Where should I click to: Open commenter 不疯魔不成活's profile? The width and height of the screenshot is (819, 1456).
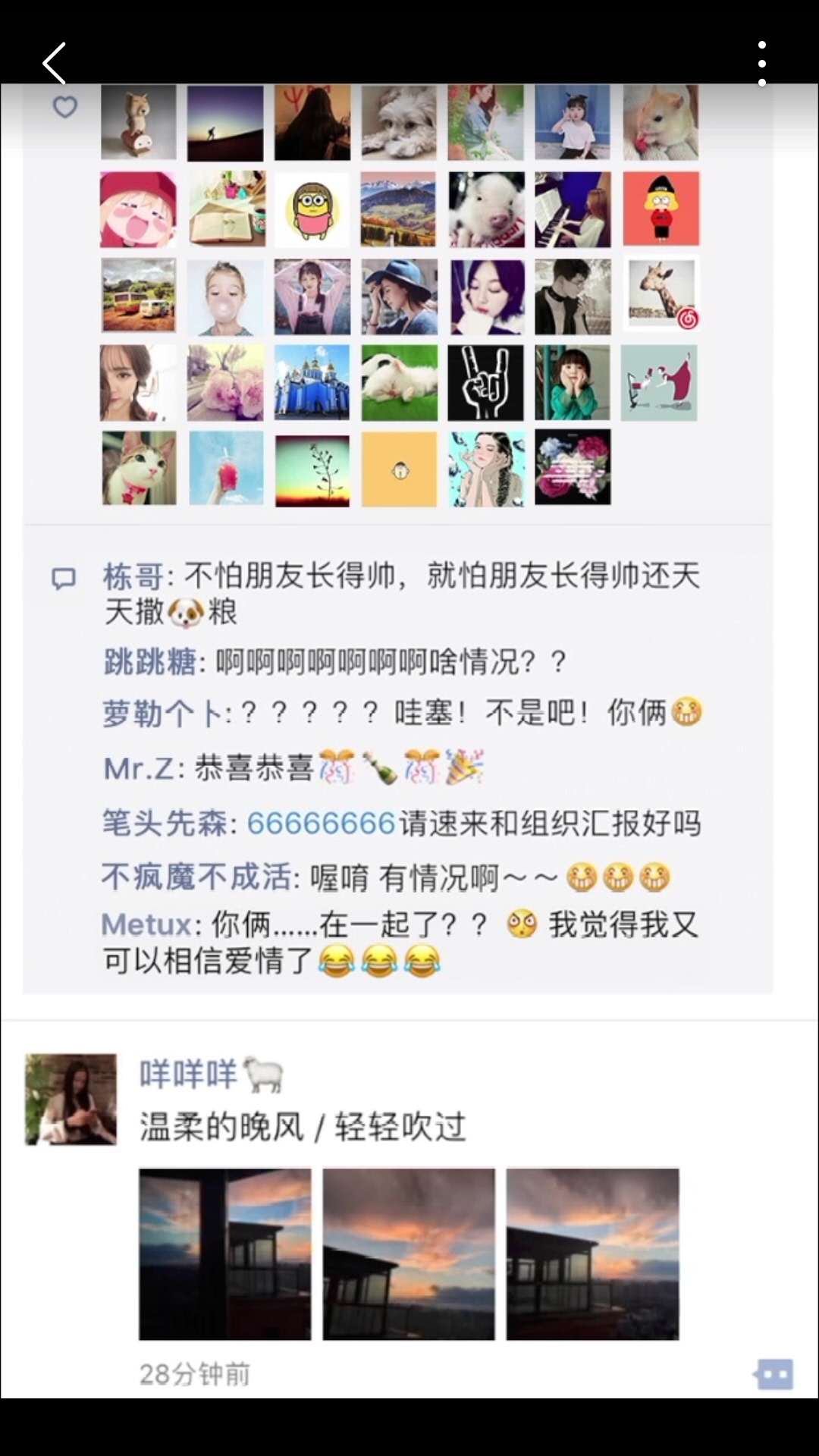click(196, 877)
